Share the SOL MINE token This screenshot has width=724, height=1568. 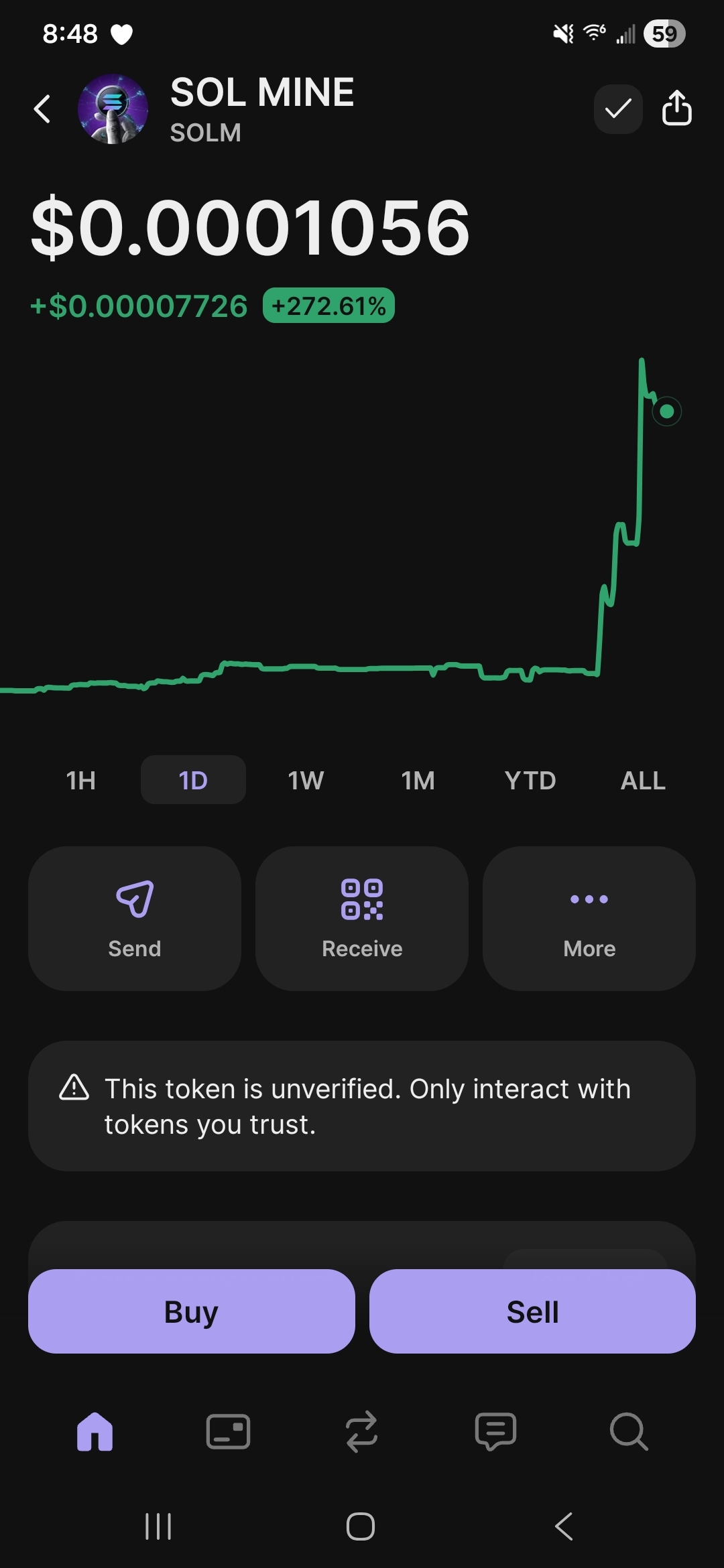(676, 108)
